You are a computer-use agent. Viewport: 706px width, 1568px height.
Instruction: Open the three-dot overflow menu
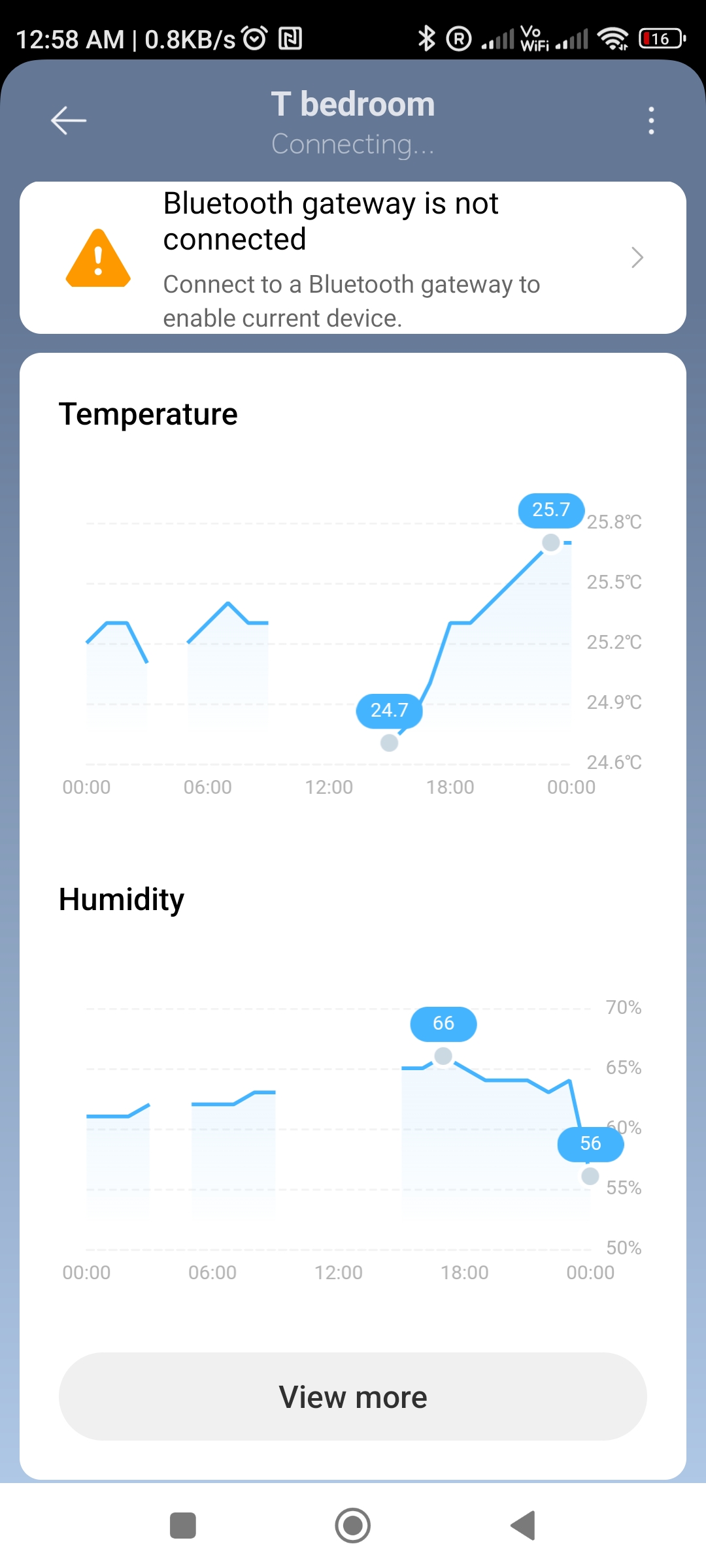tap(651, 121)
